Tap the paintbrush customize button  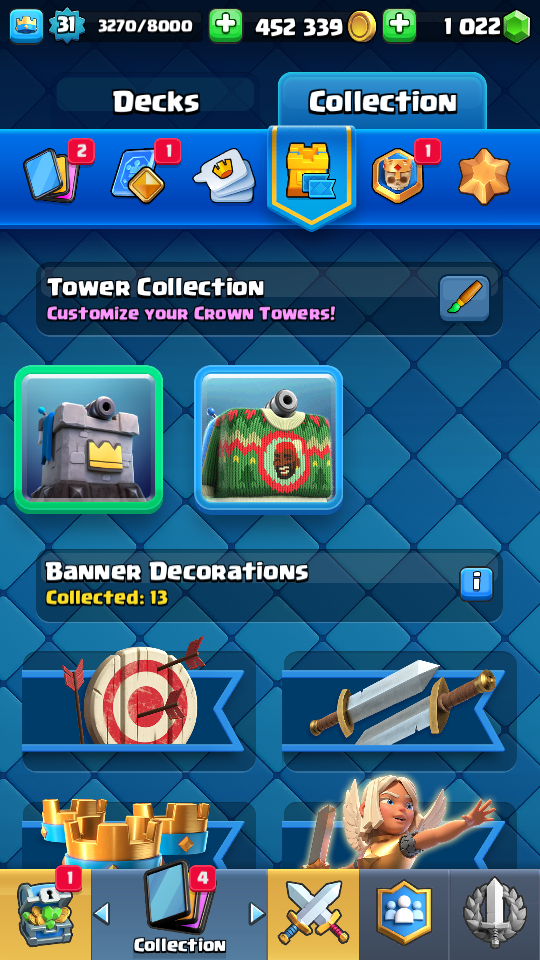tap(464, 298)
